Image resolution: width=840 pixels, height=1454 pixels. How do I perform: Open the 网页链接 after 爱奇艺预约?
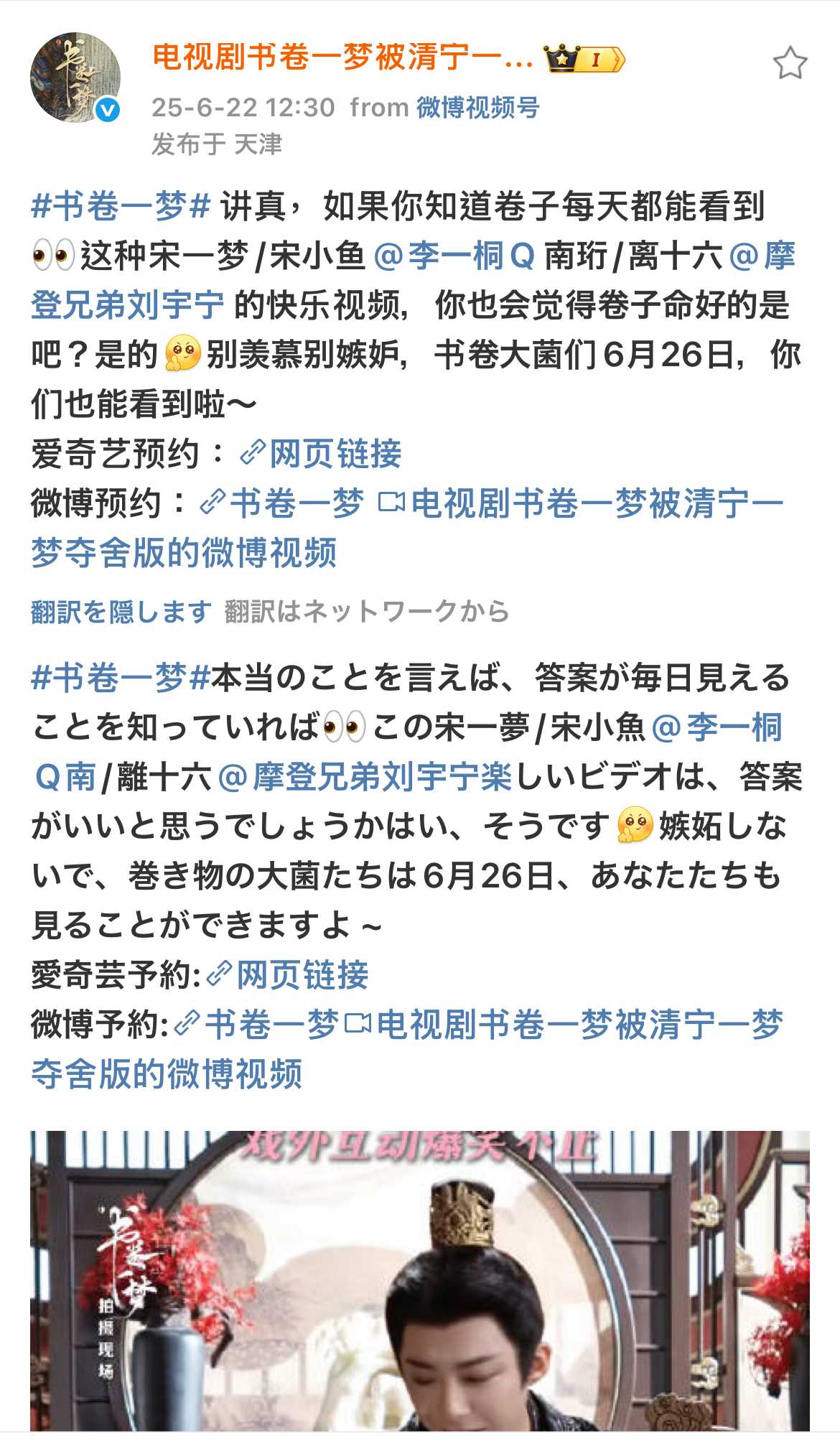(x=321, y=454)
